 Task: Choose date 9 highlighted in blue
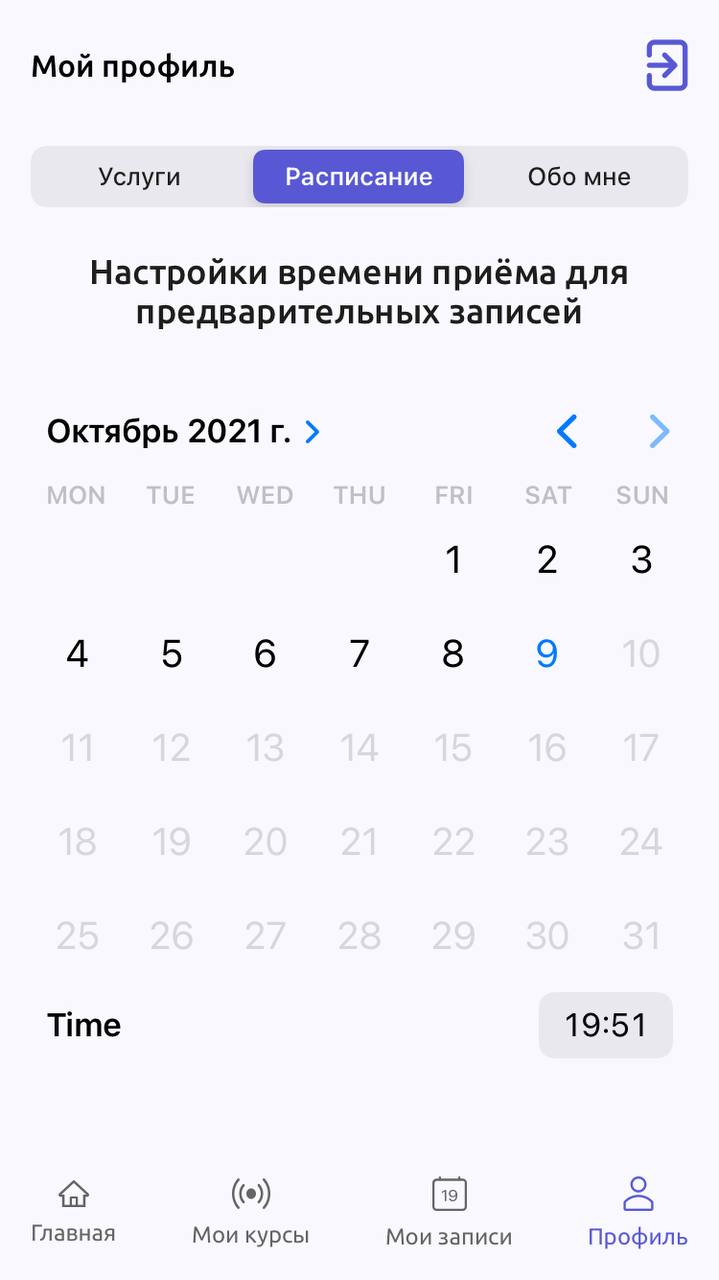(x=546, y=654)
